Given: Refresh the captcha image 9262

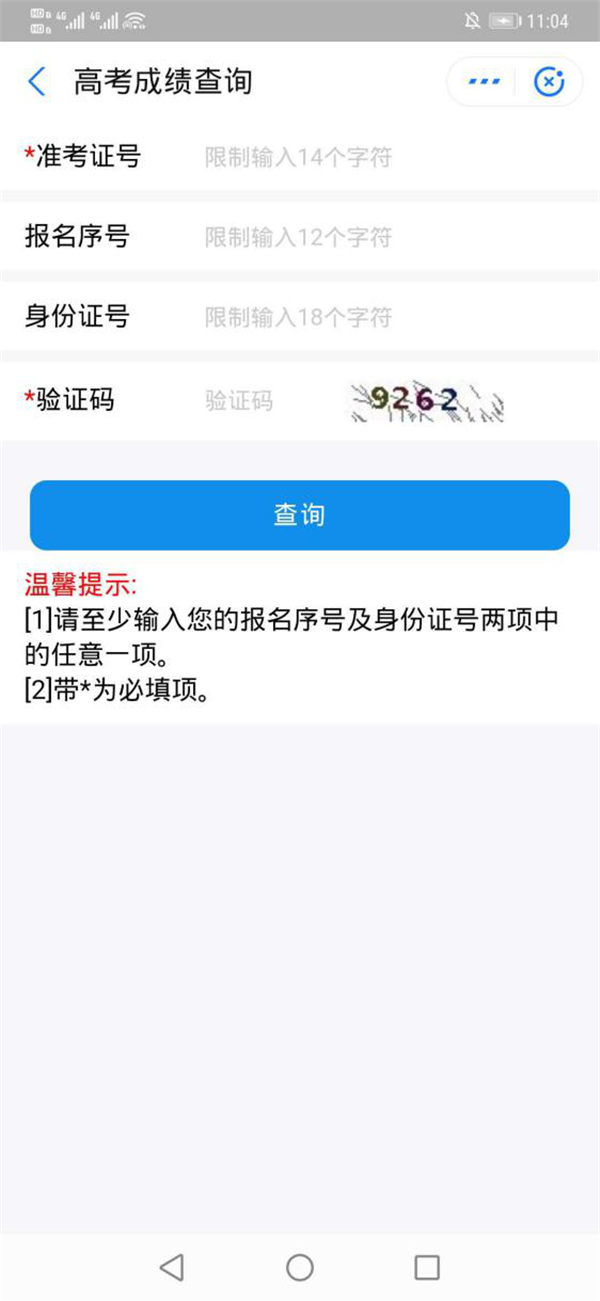Looking at the screenshot, I should (426, 402).
